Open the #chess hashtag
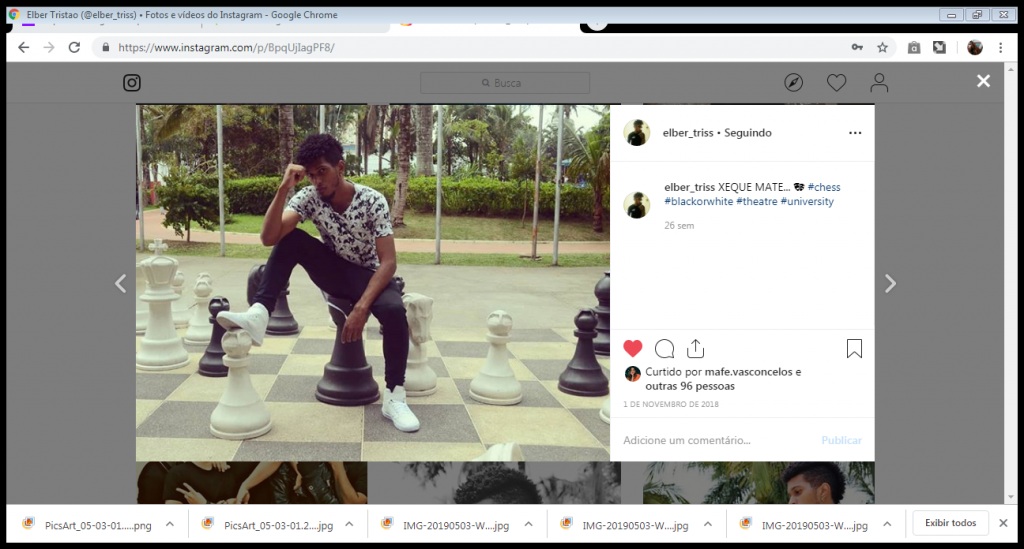The image size is (1024, 549). pos(824,187)
